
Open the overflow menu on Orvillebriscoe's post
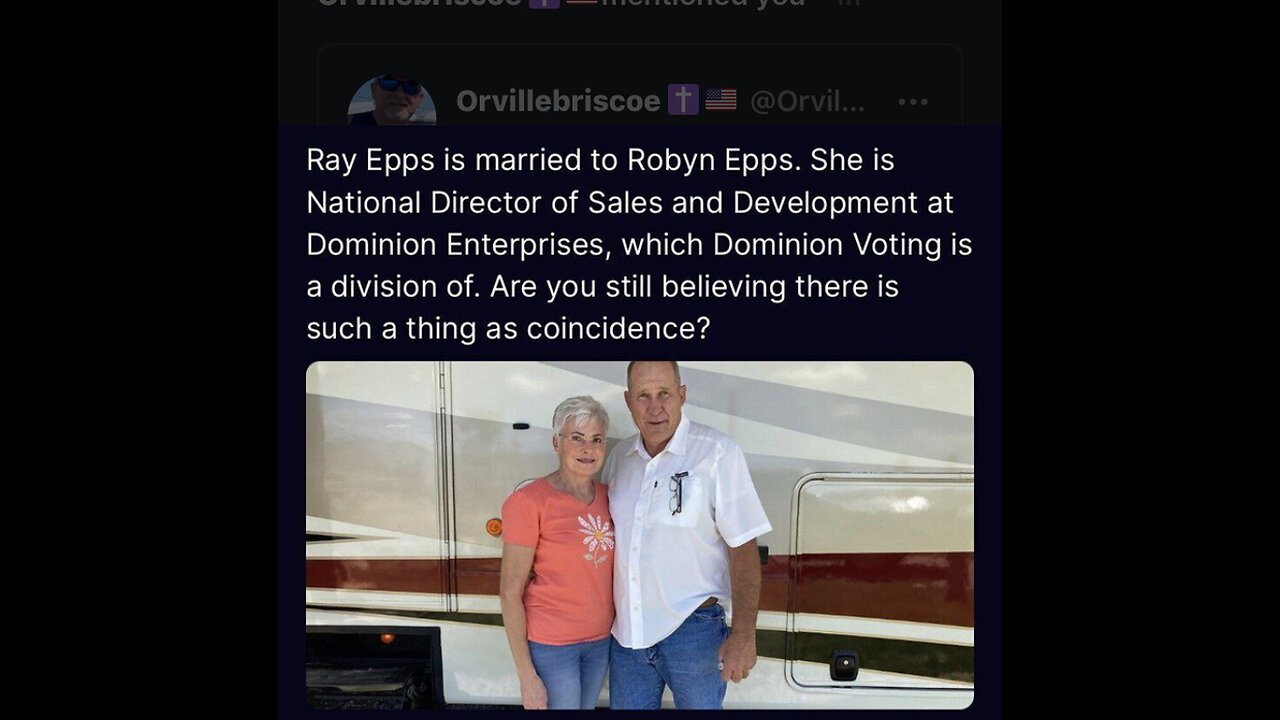[x=913, y=101]
